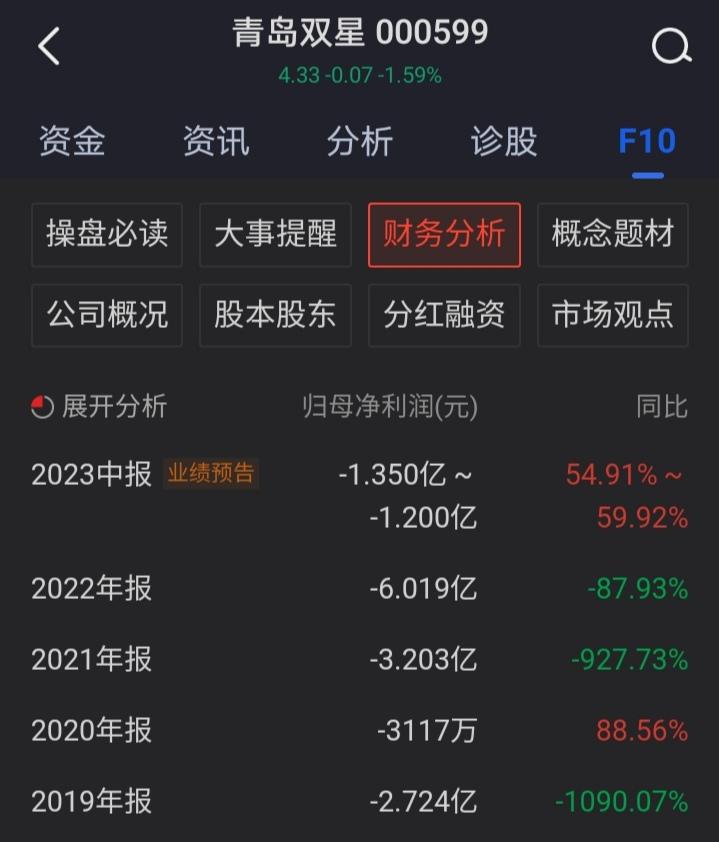Open 操盘必读 section
Image resolution: width=719 pixels, height=842 pixels.
107,235
